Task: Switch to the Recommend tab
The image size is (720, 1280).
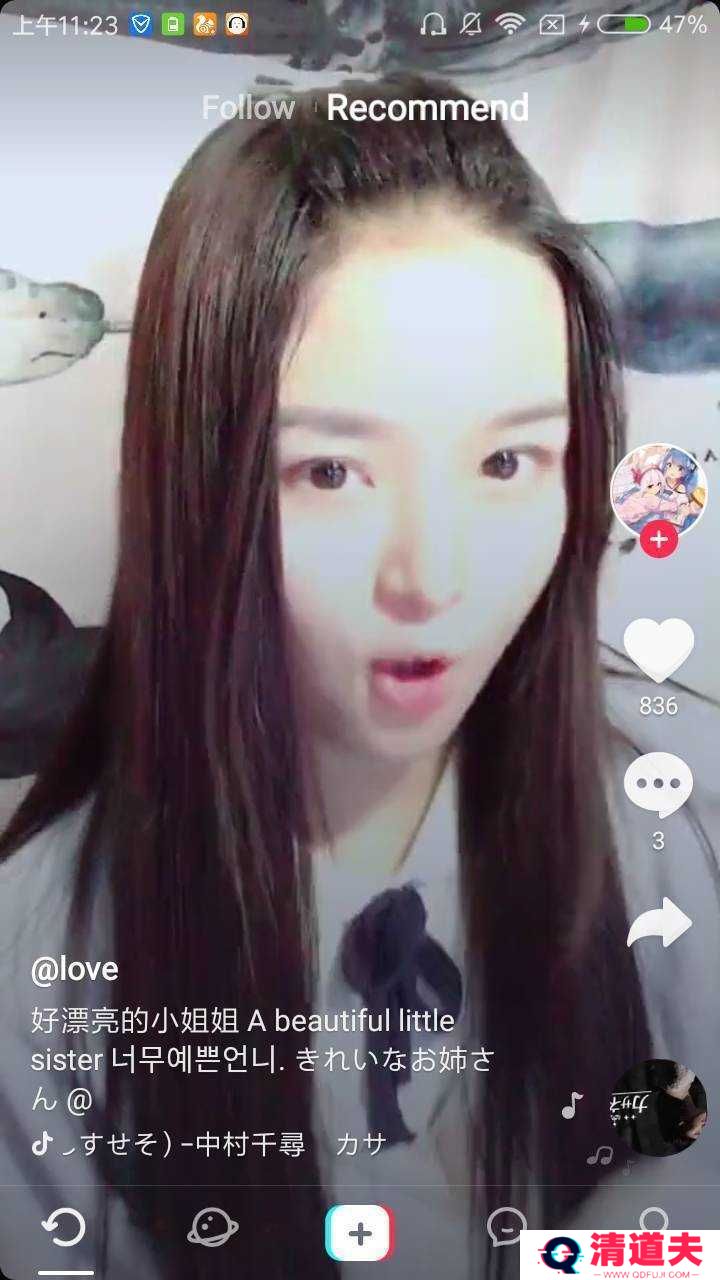Action: (428, 108)
